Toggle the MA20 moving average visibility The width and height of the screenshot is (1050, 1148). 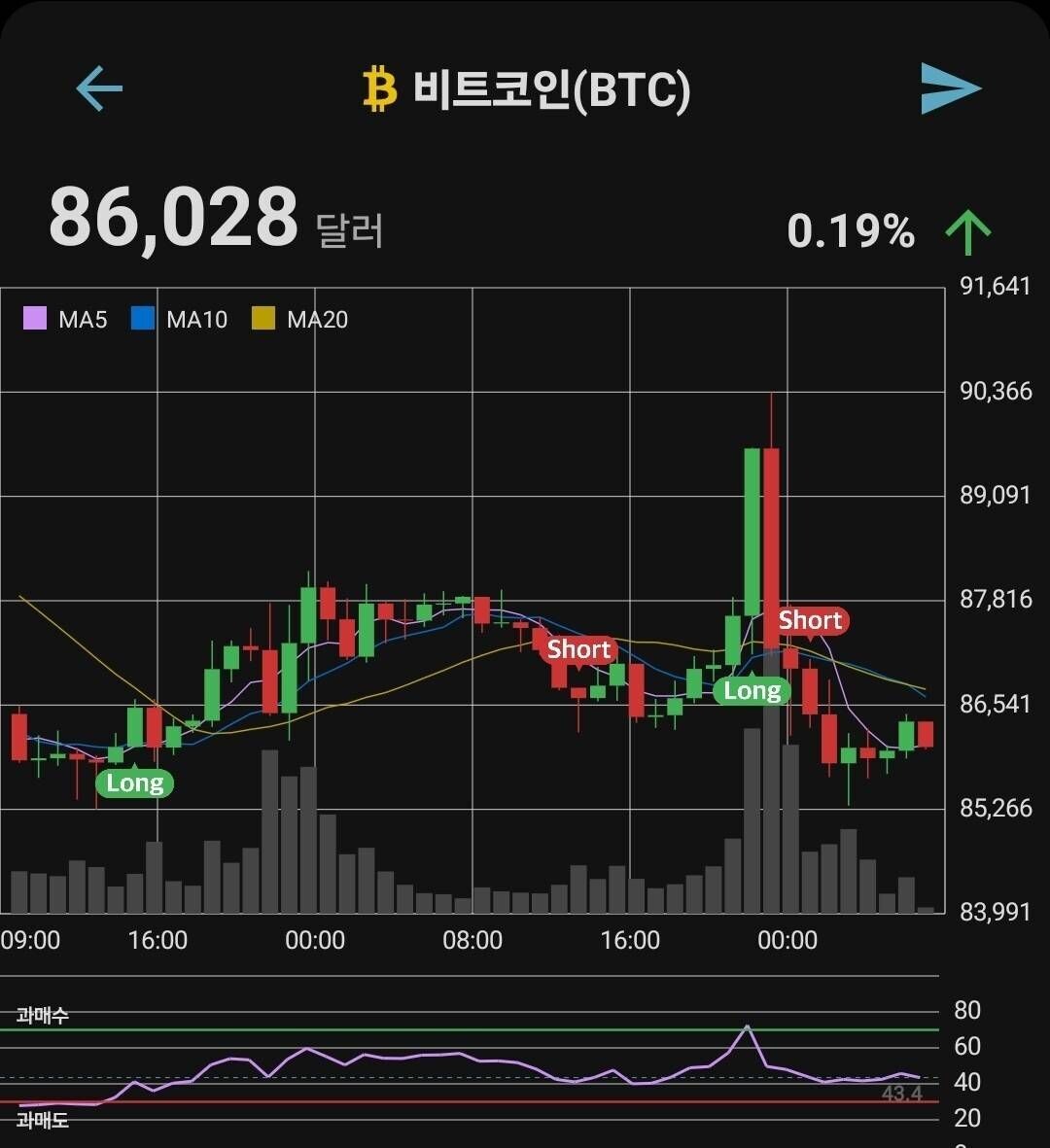coord(317,319)
